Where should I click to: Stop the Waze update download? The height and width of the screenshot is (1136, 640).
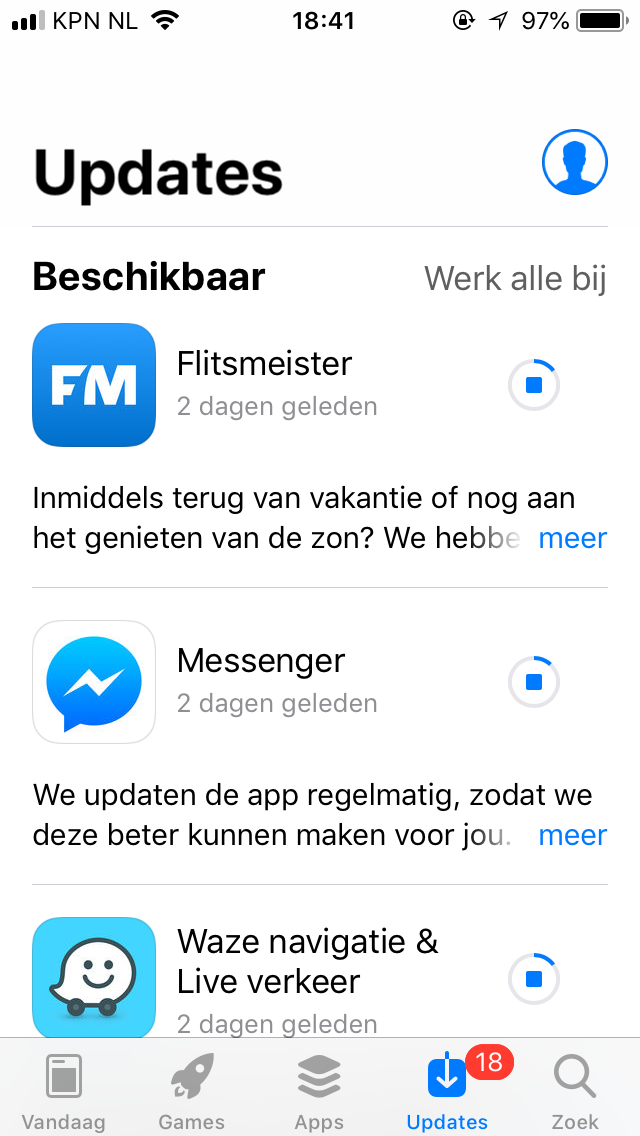534,979
